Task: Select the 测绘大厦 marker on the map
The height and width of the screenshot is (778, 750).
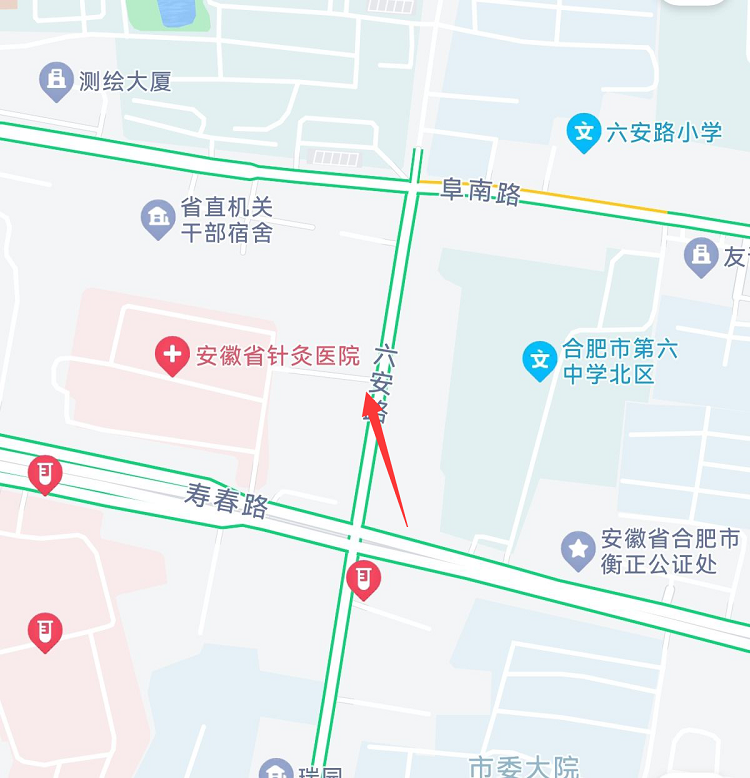Action: pyautogui.click(x=56, y=81)
